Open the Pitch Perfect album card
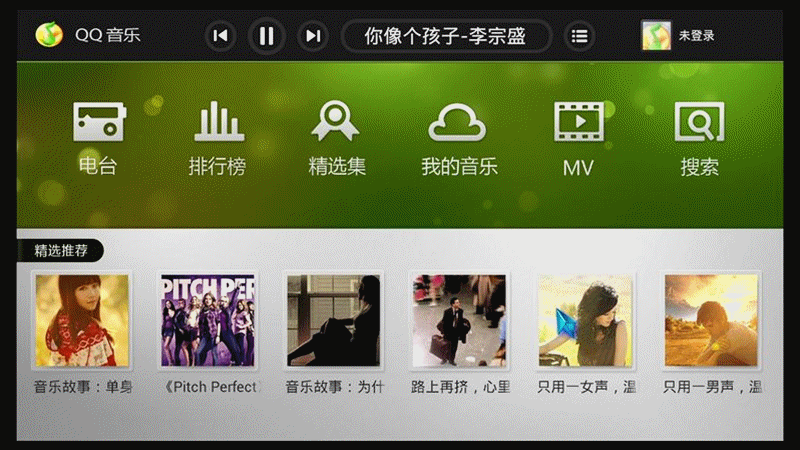The width and height of the screenshot is (800, 450). click(208, 320)
